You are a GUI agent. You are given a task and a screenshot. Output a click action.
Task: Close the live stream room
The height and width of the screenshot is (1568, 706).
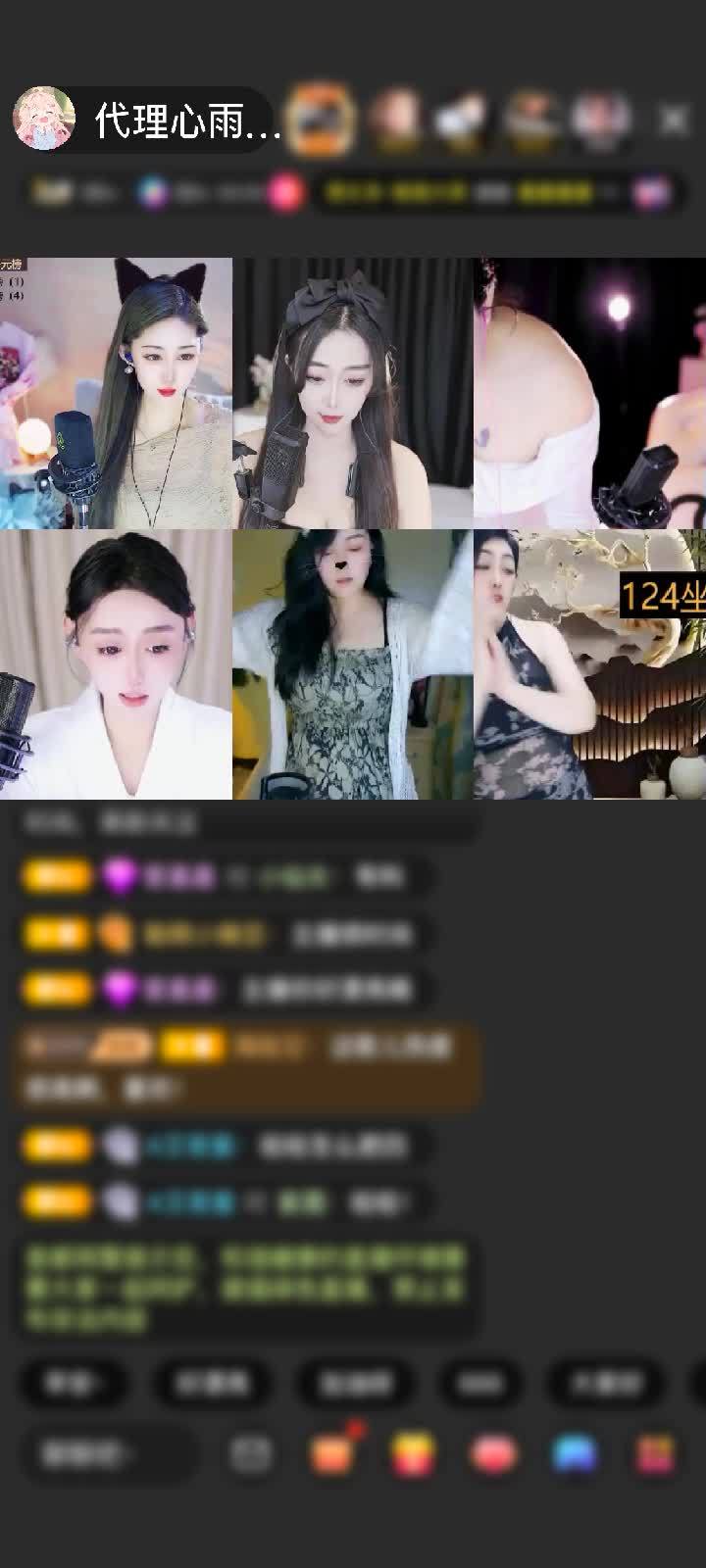pos(673,120)
